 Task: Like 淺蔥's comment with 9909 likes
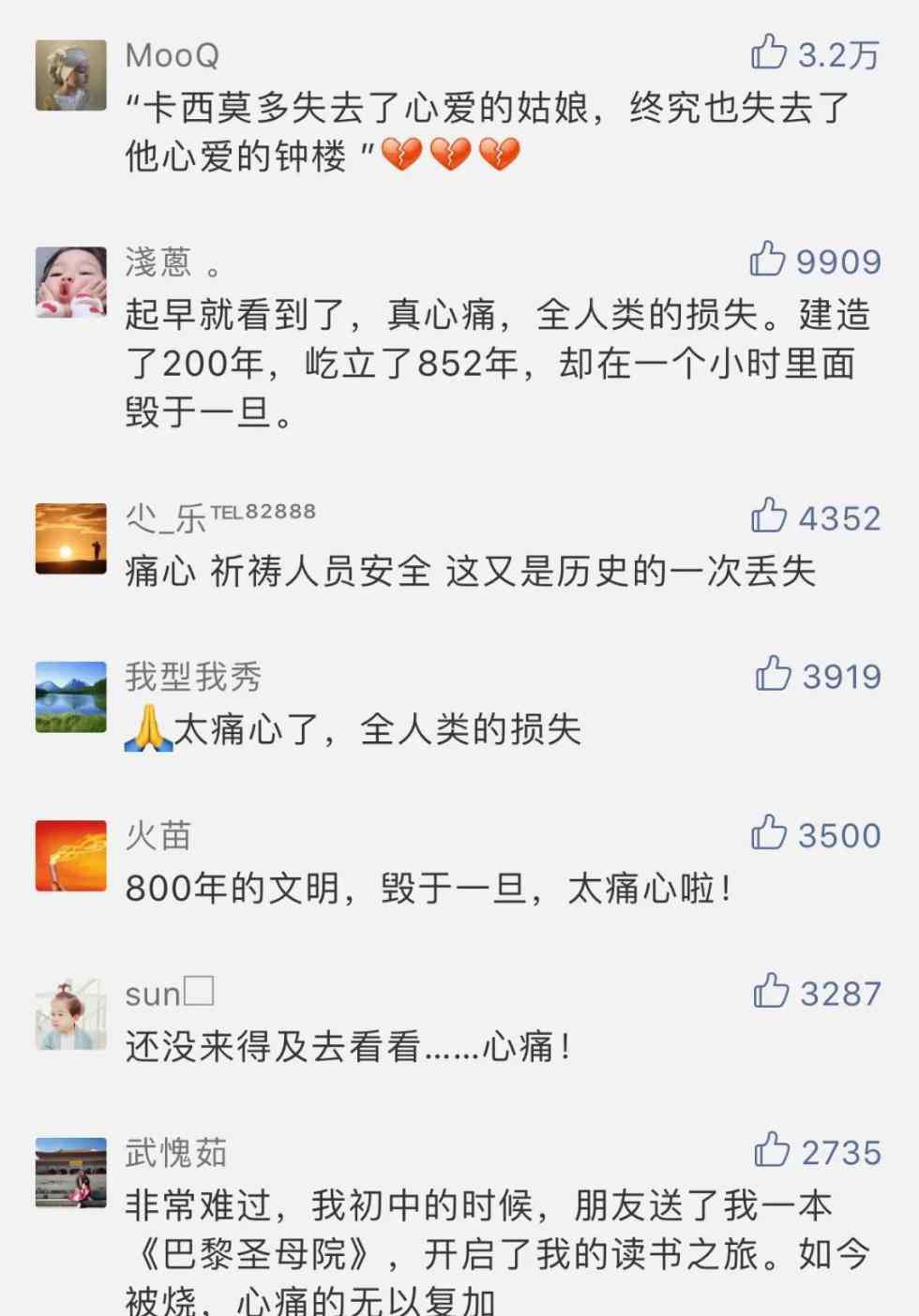click(x=767, y=259)
